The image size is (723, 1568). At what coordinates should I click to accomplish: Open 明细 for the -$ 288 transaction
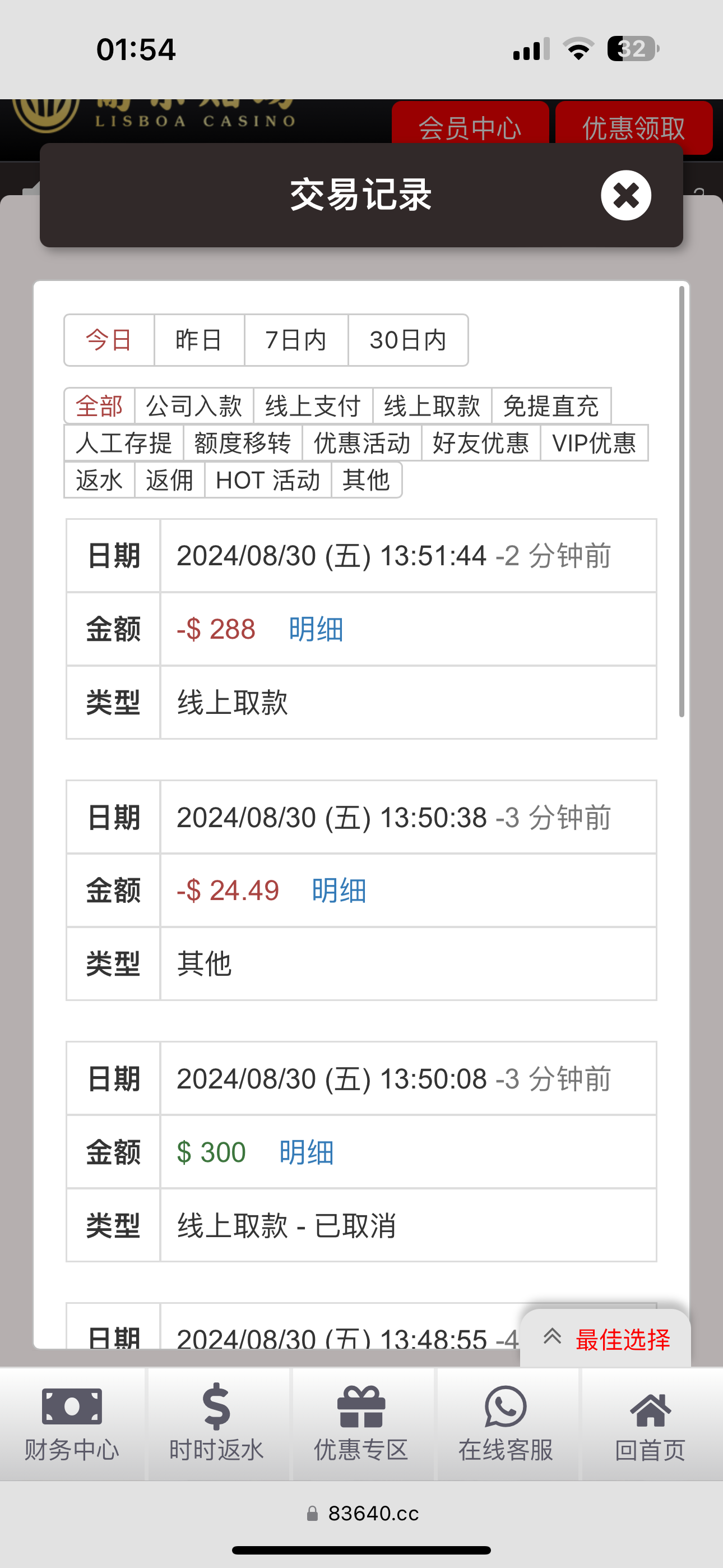tap(316, 629)
